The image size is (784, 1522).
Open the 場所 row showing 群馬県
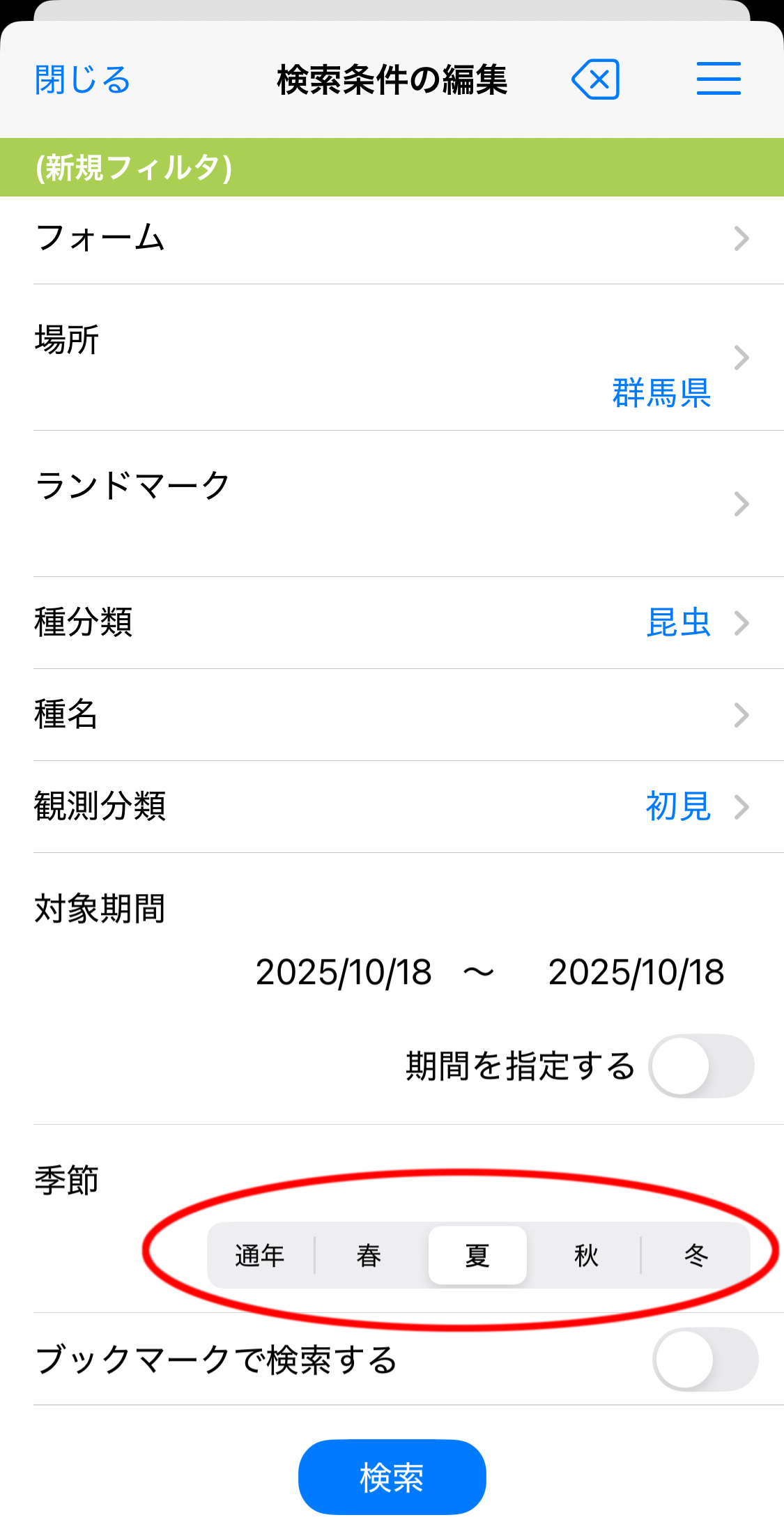pos(392,358)
